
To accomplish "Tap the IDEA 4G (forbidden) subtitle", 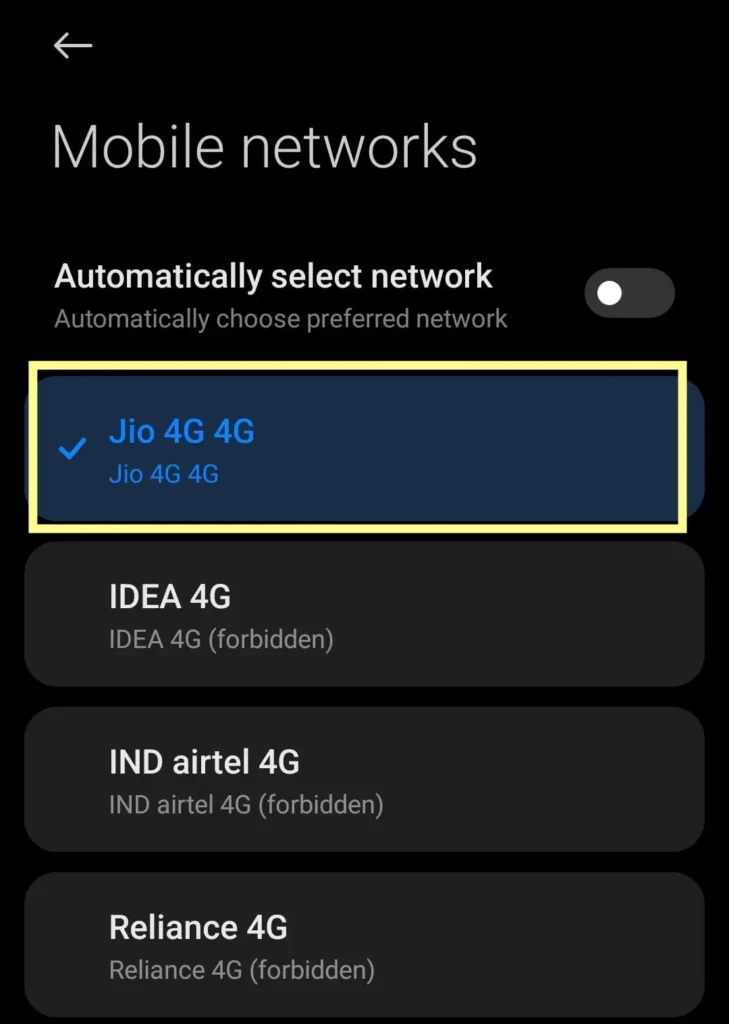I will 220,639.
